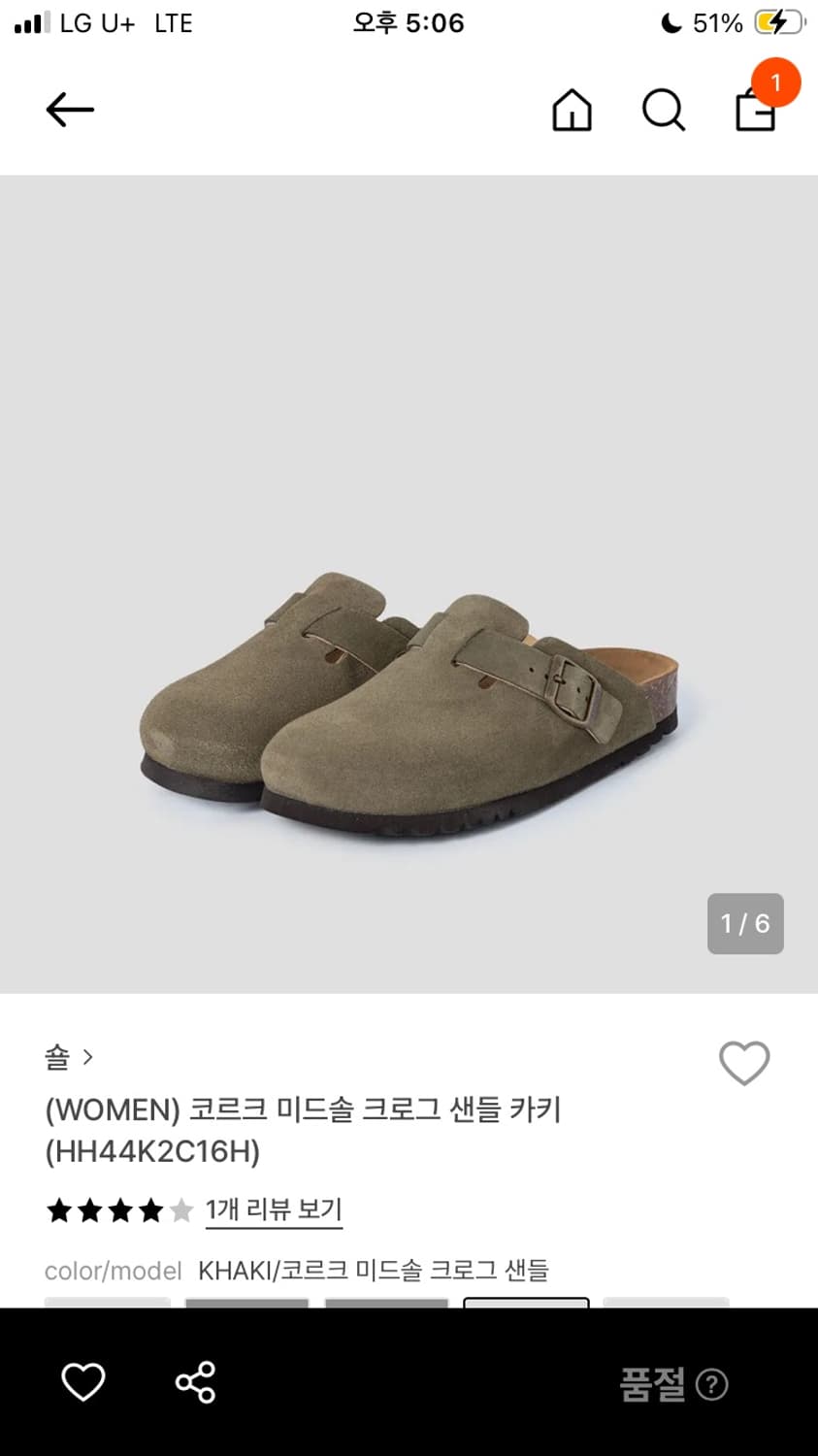Tap the cart badge showing 1

773,83
